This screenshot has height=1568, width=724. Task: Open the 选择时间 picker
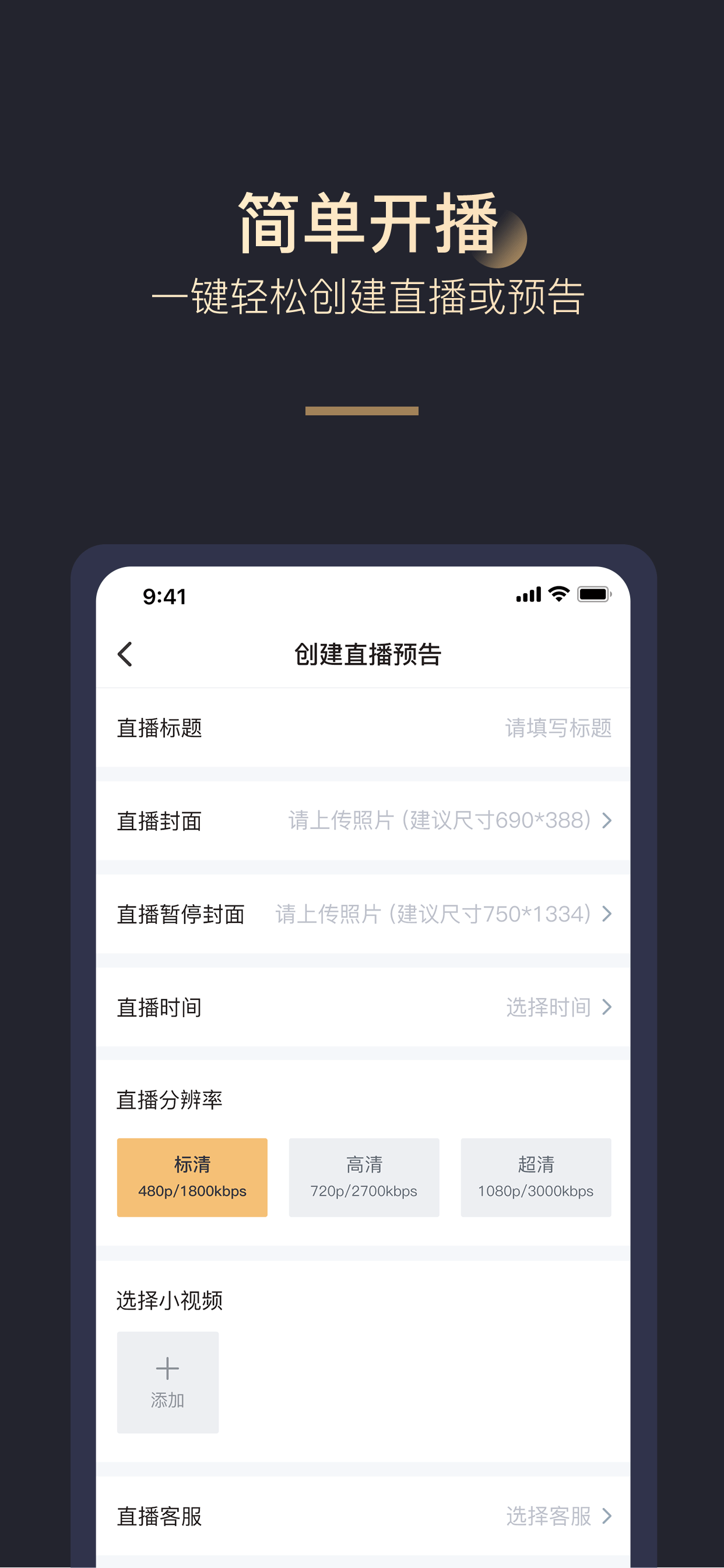pyautogui.click(x=549, y=1007)
